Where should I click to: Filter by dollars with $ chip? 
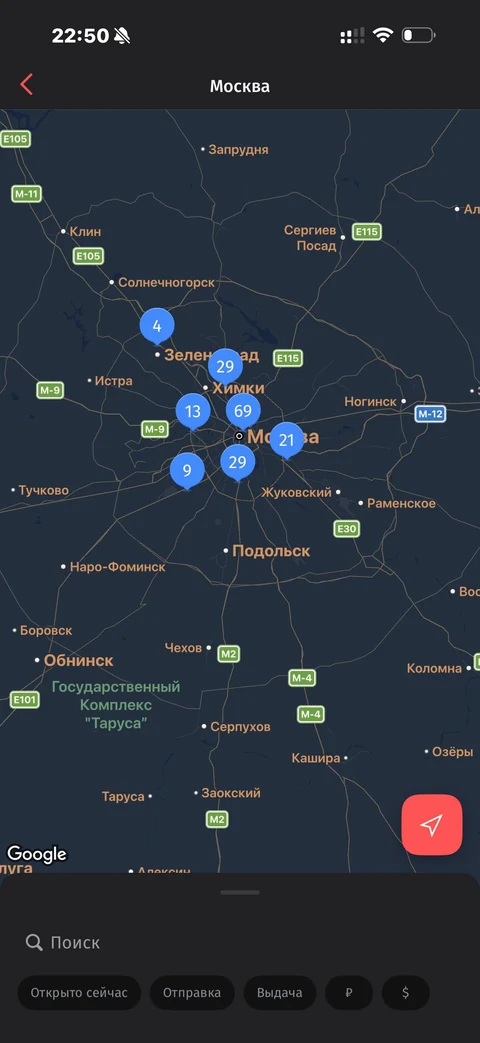coord(406,993)
